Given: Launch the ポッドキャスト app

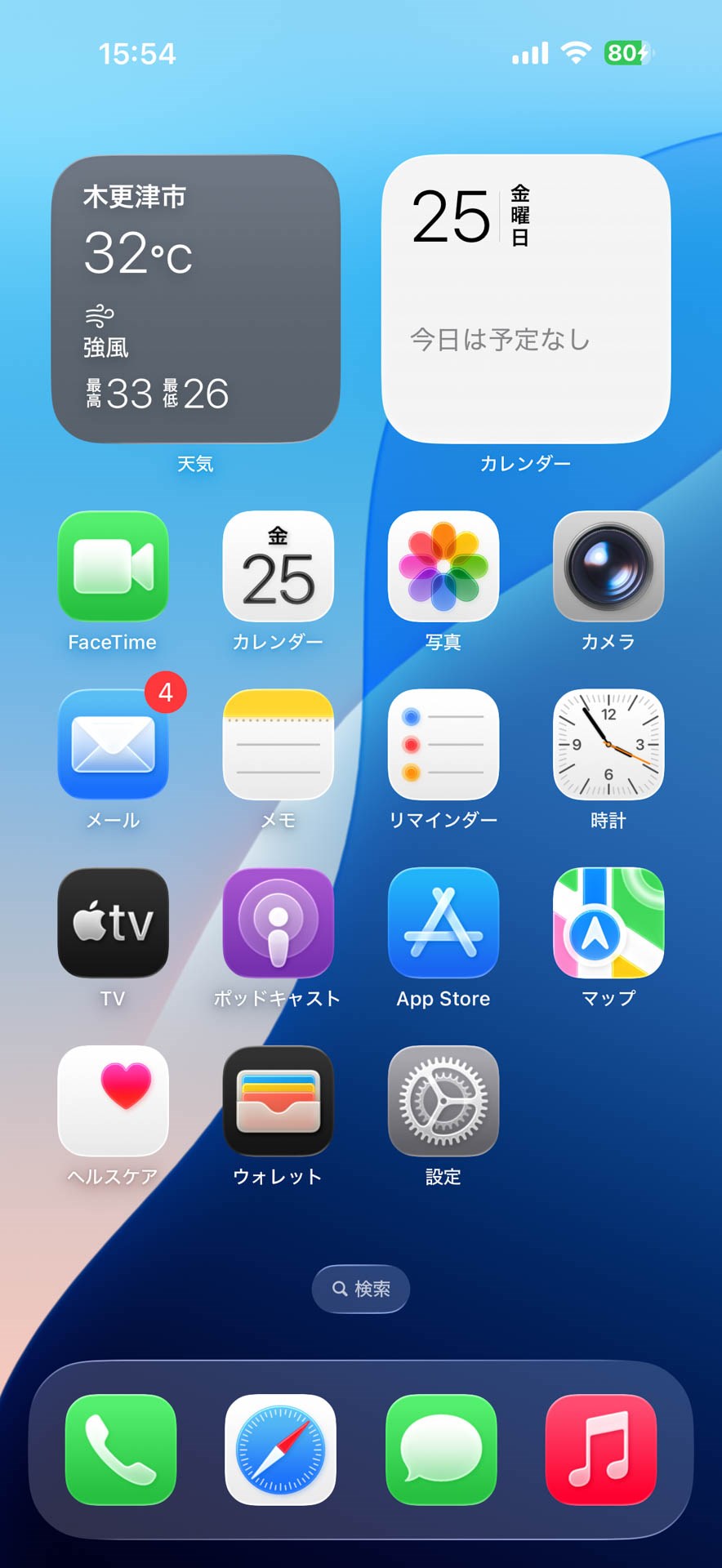Looking at the screenshot, I should tap(279, 923).
